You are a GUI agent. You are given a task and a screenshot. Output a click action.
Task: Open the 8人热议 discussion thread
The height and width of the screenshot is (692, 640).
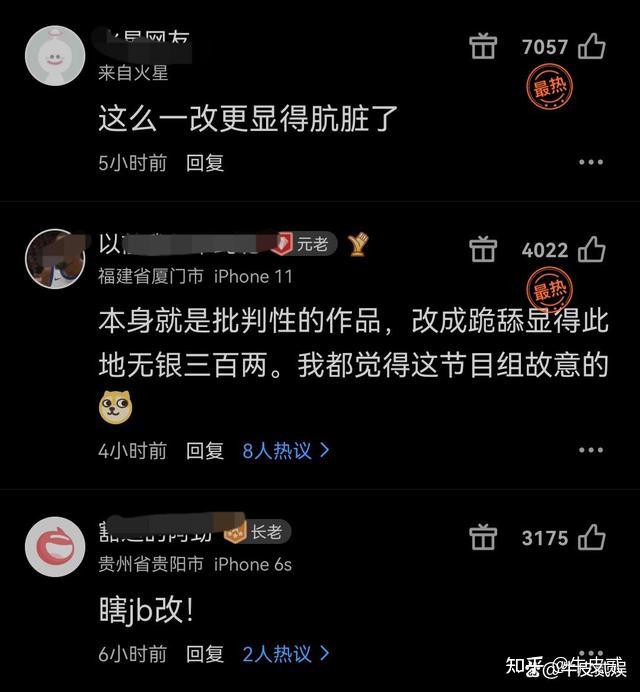click(285, 450)
